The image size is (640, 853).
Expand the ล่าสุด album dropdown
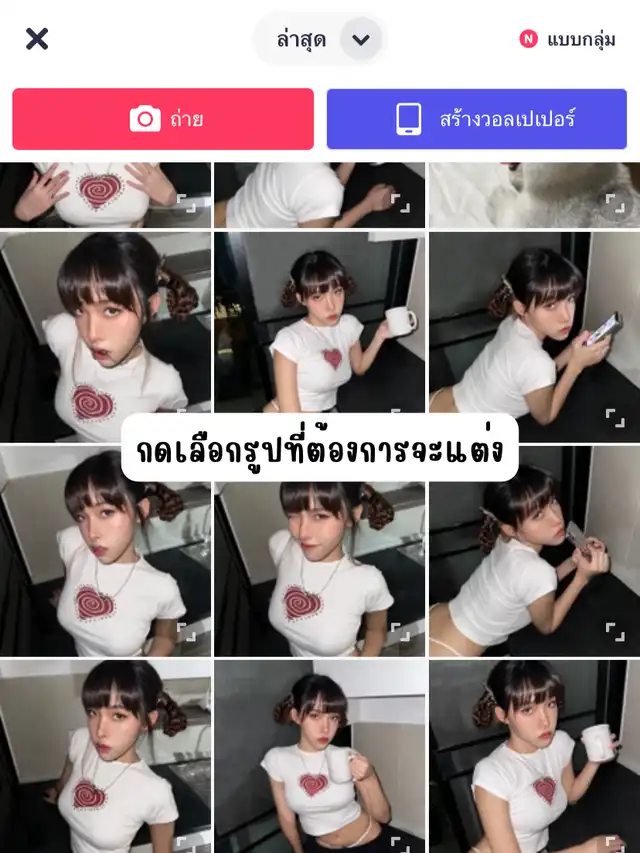click(360, 40)
